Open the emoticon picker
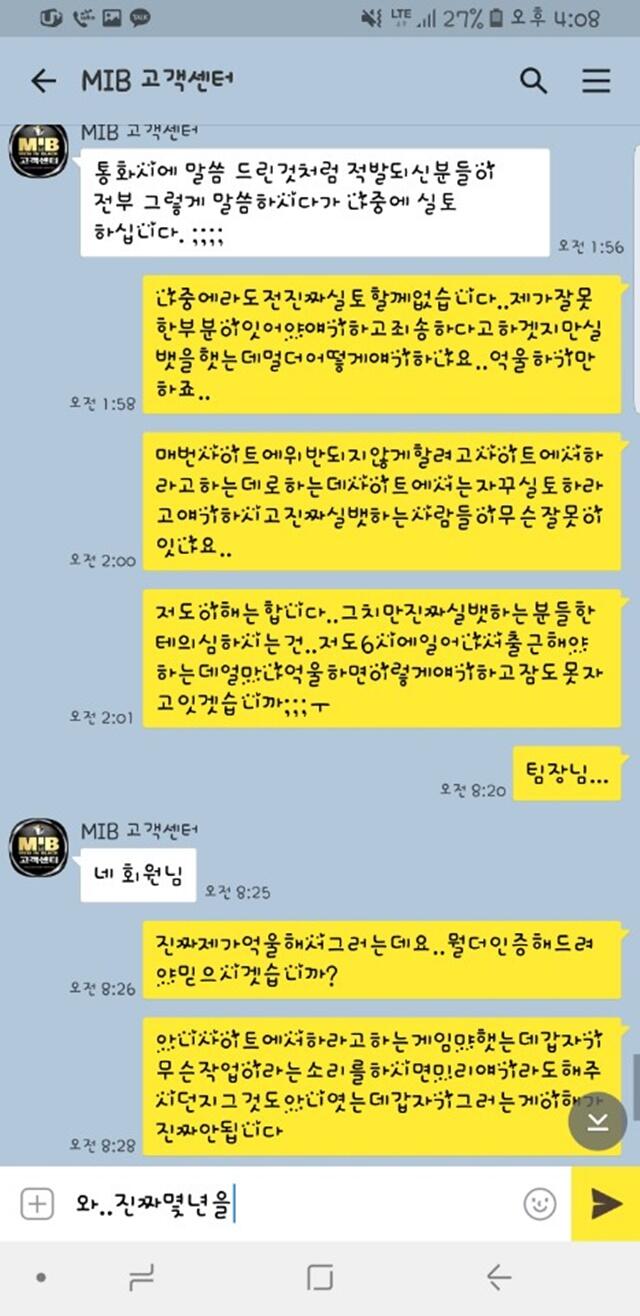 coord(540,1204)
